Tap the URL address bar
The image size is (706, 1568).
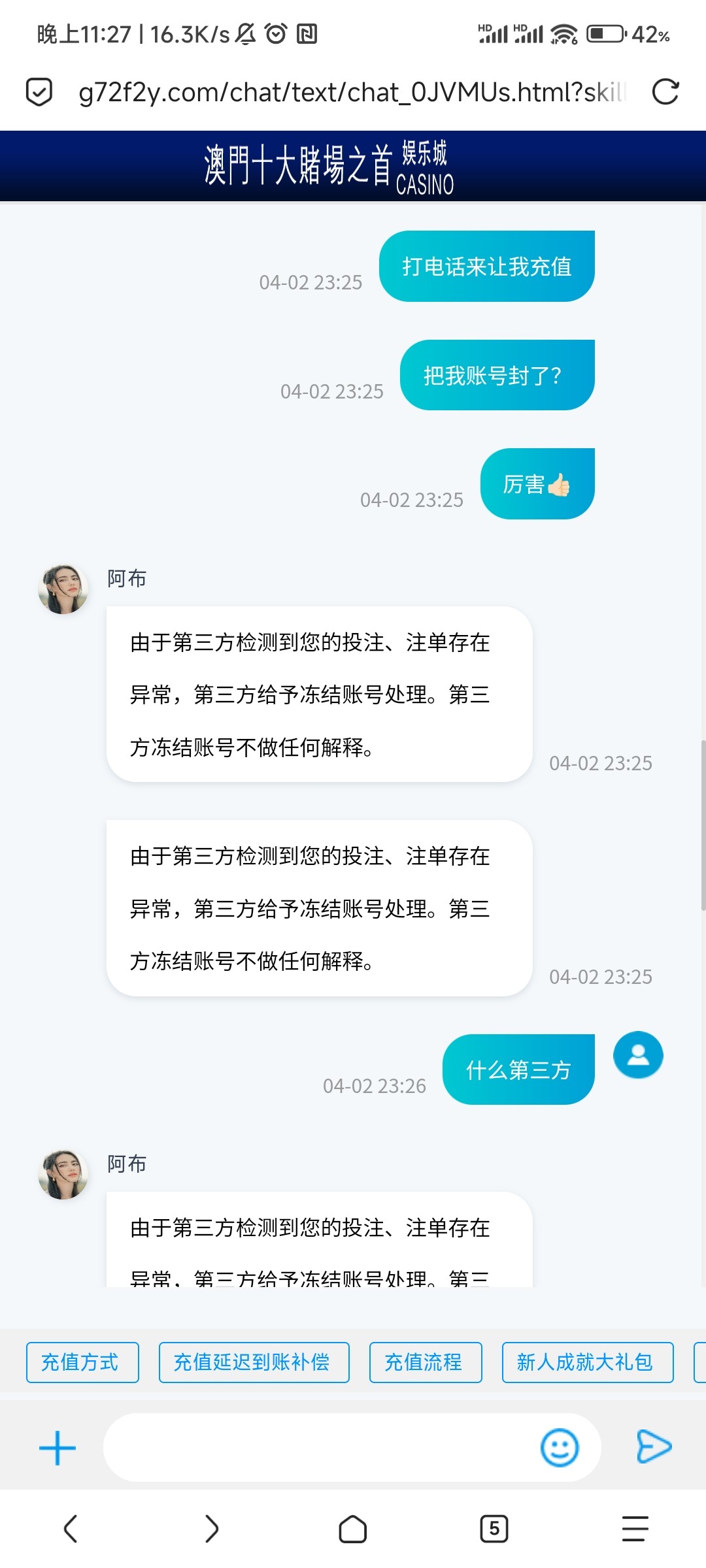point(353,92)
